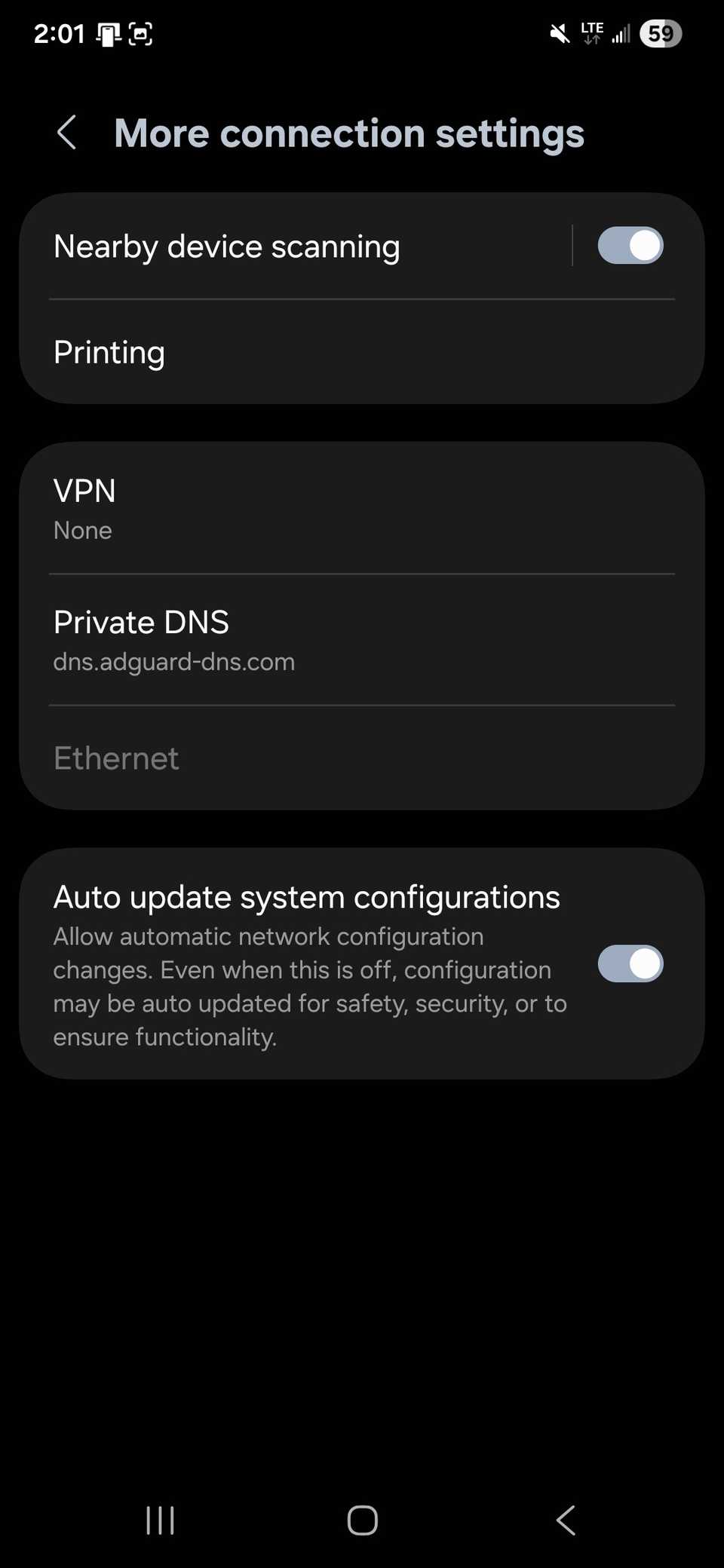Toggle Nearby device scanning switch on again
This screenshot has width=724, height=1568.
[630, 246]
